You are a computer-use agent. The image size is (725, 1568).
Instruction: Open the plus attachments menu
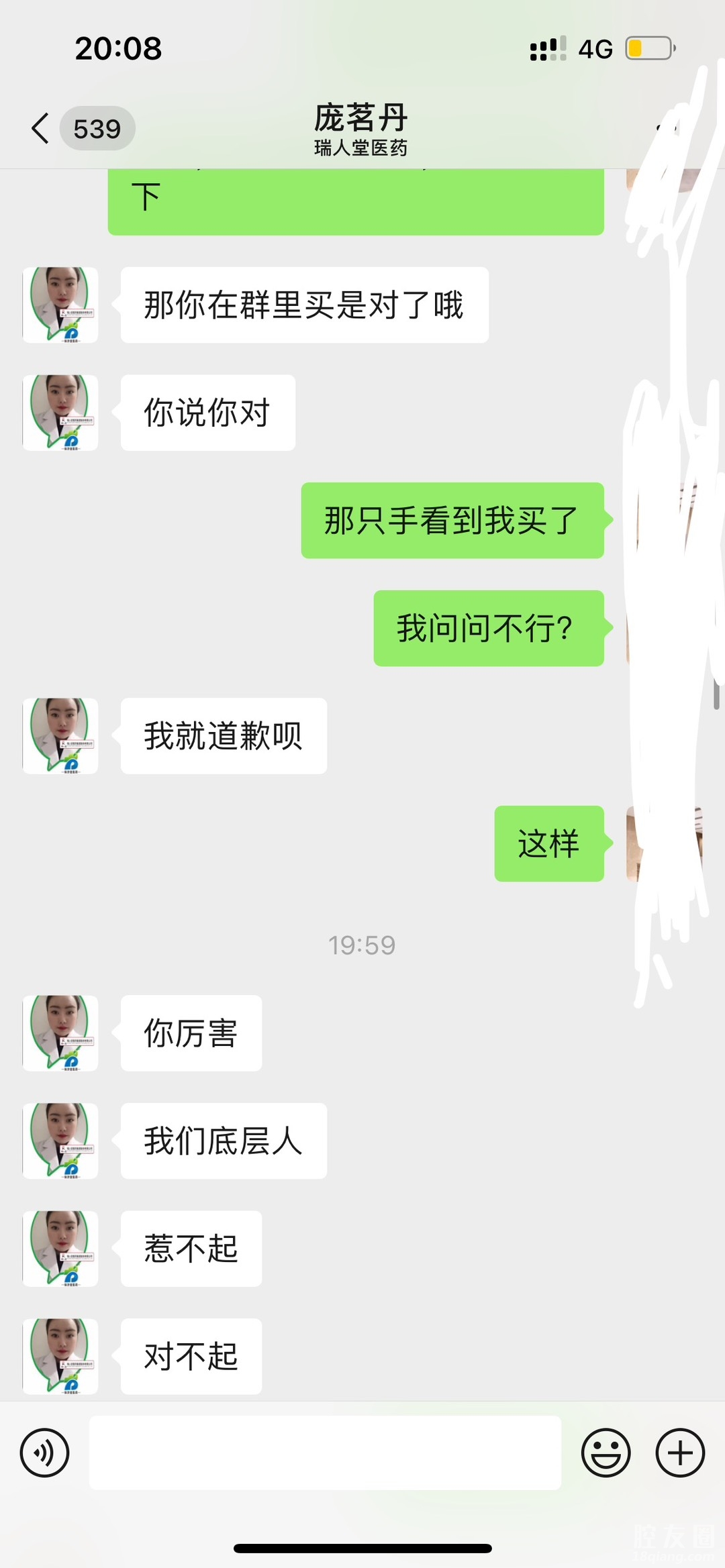(679, 1453)
